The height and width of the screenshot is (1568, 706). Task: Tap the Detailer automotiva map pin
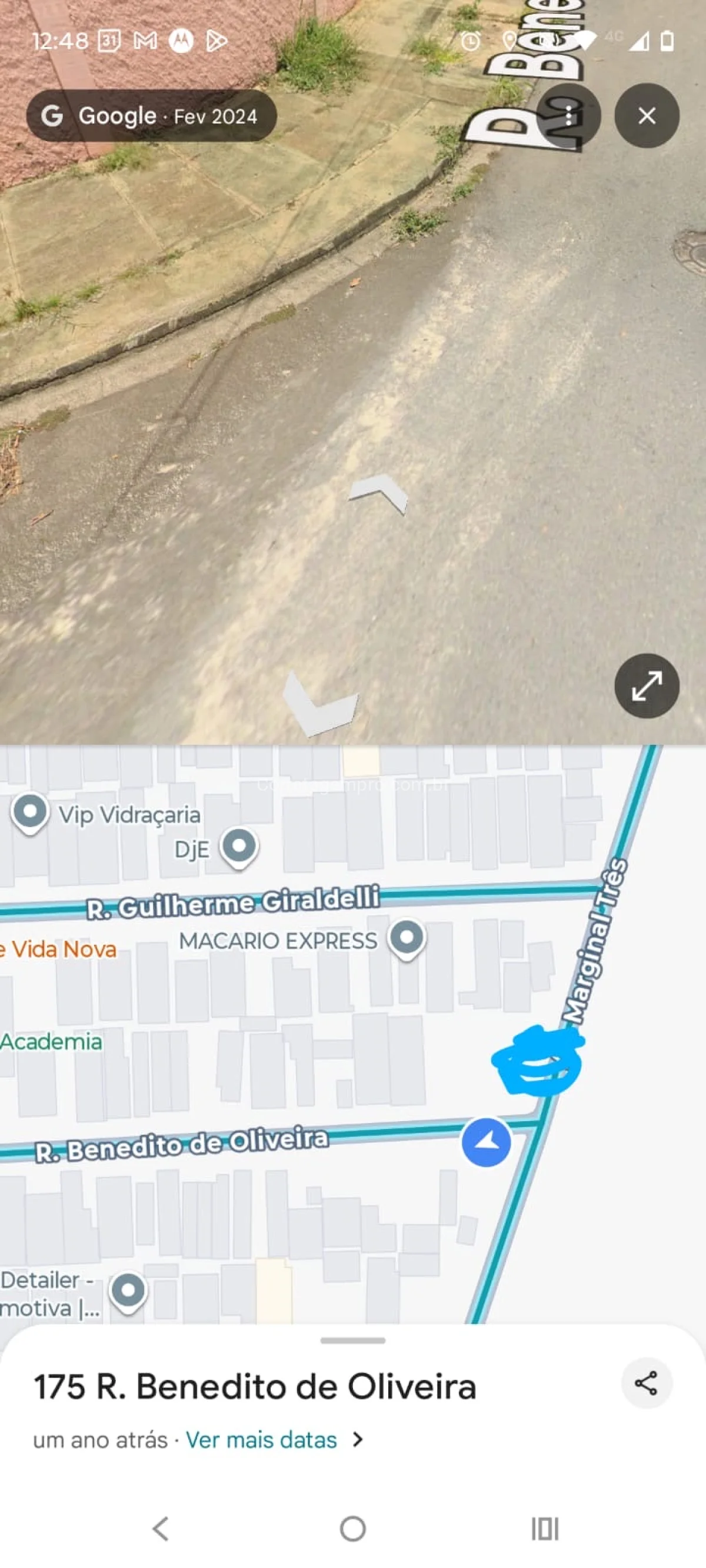[128, 1290]
